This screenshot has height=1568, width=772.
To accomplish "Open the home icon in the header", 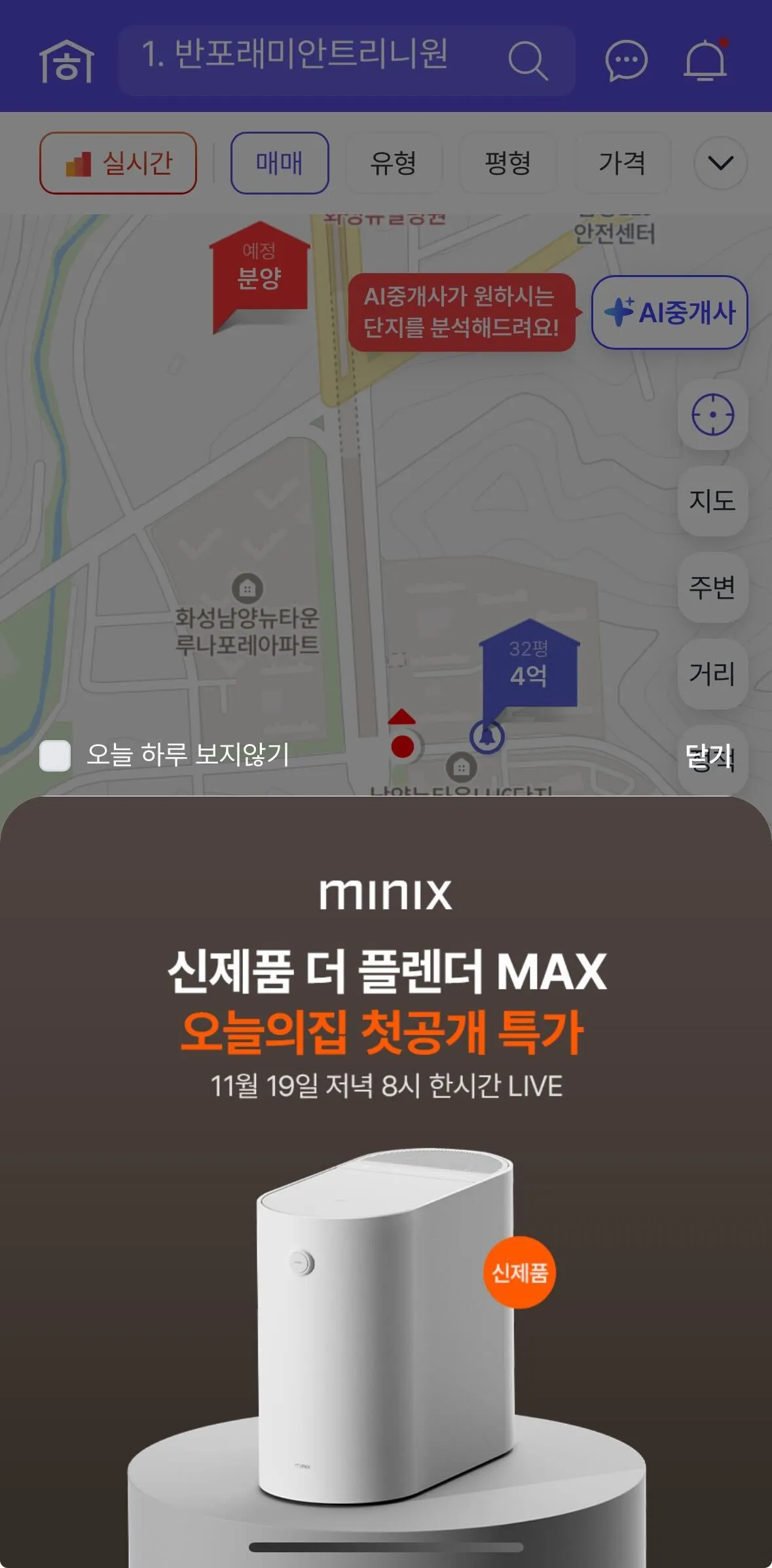I will click(67, 61).
